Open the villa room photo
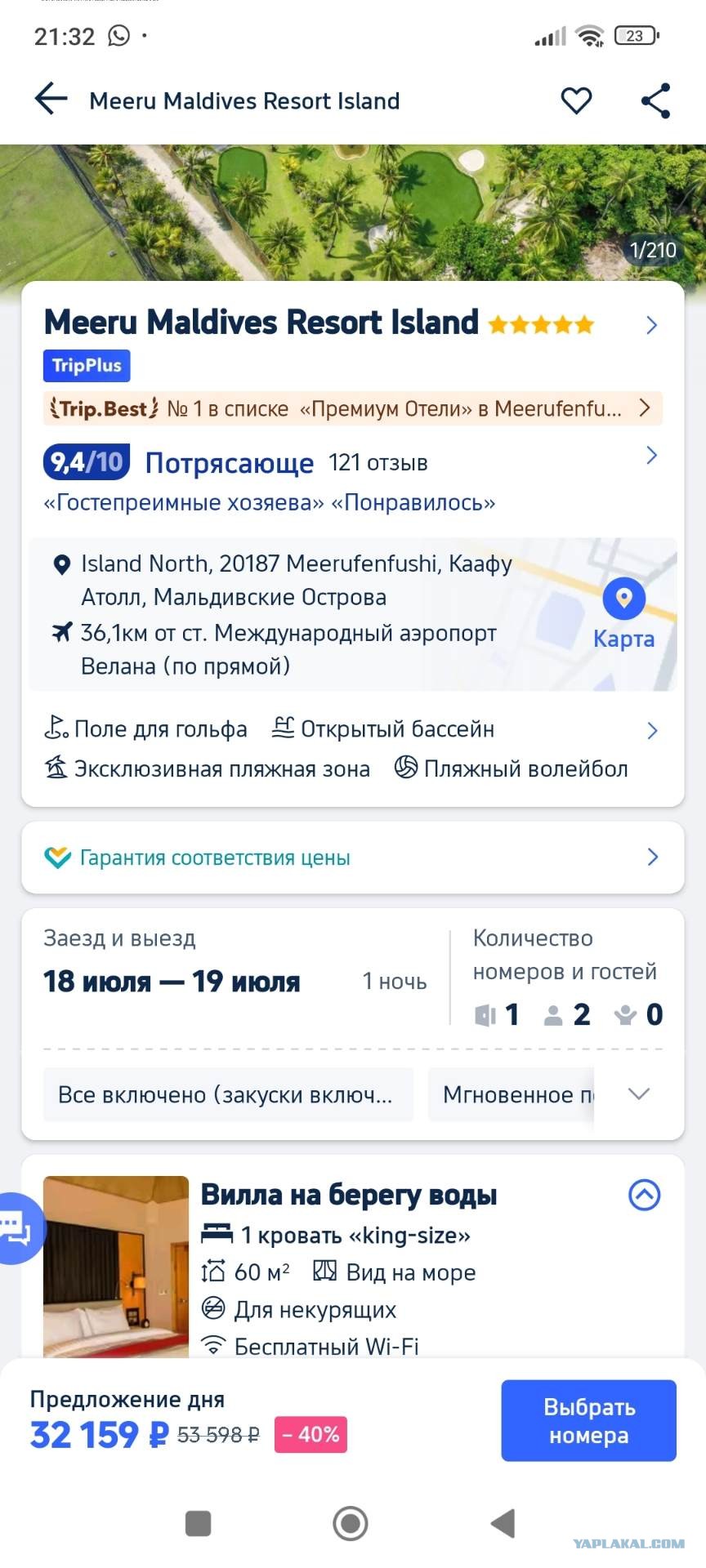 (116, 1266)
